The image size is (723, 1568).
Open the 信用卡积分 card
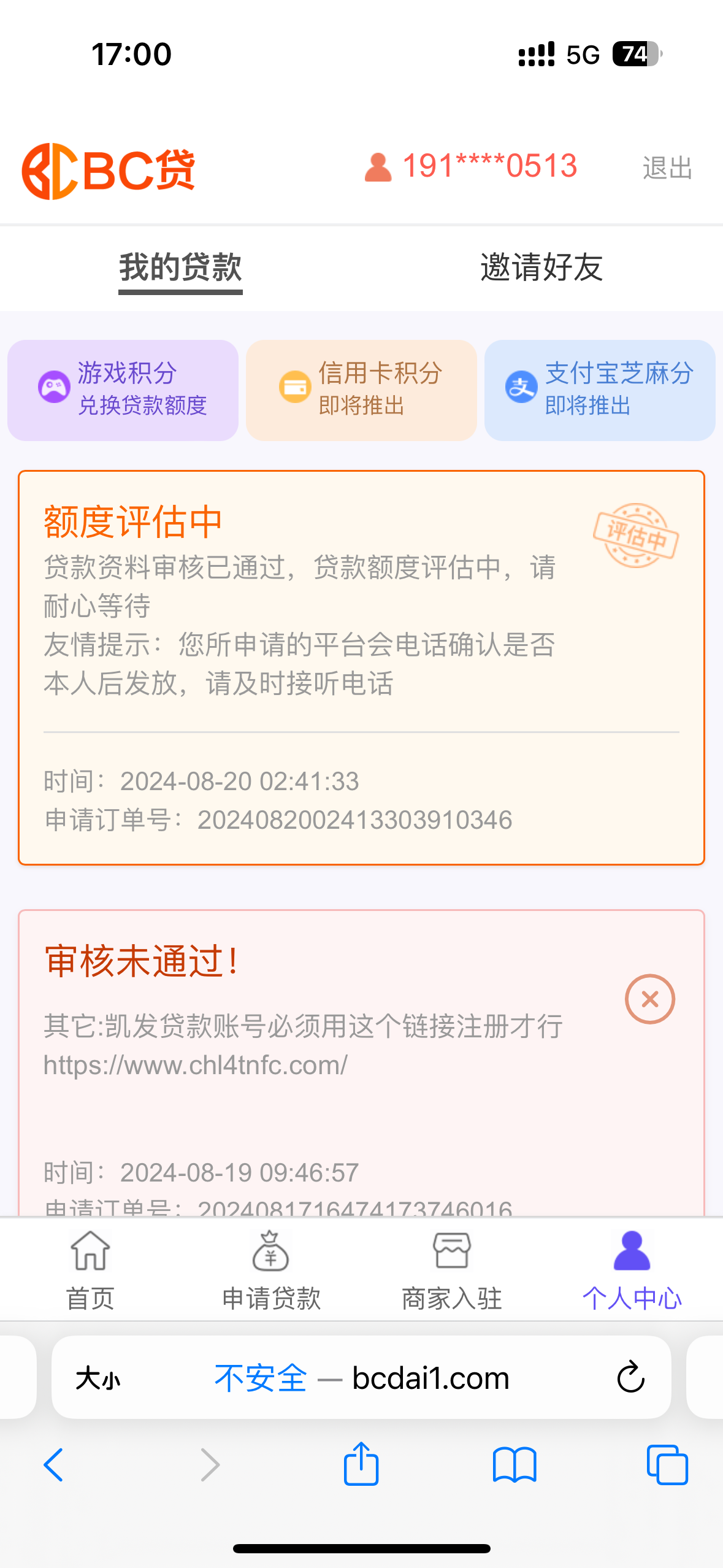[361, 390]
